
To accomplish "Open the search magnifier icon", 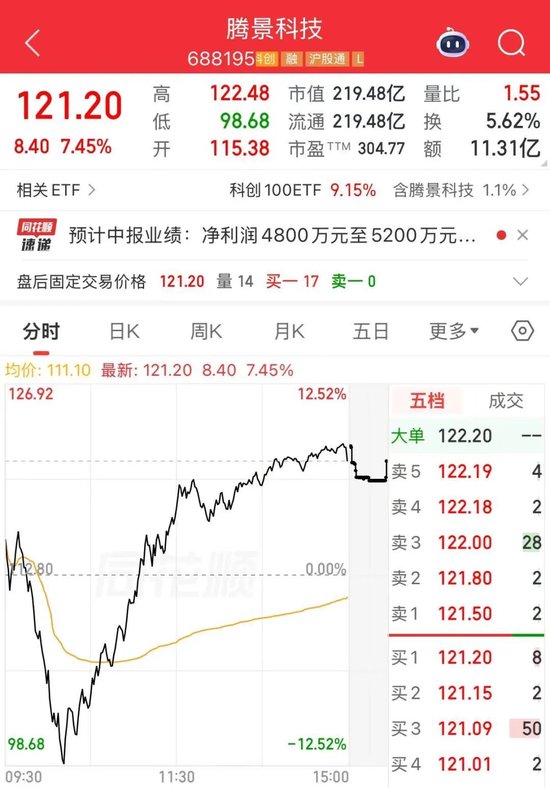I will pos(511,43).
